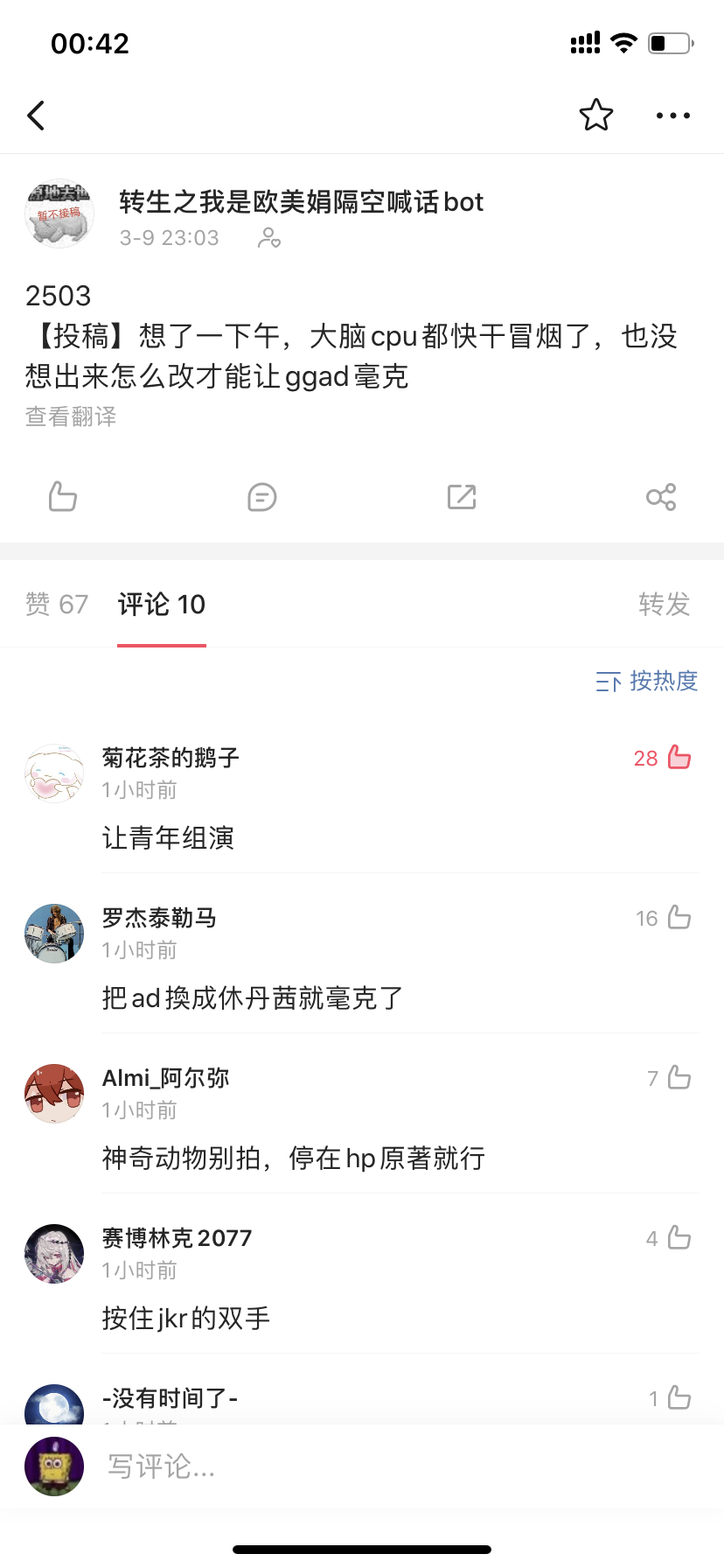Switch to the 转发 tab
The height and width of the screenshot is (1568, 724).
664,604
